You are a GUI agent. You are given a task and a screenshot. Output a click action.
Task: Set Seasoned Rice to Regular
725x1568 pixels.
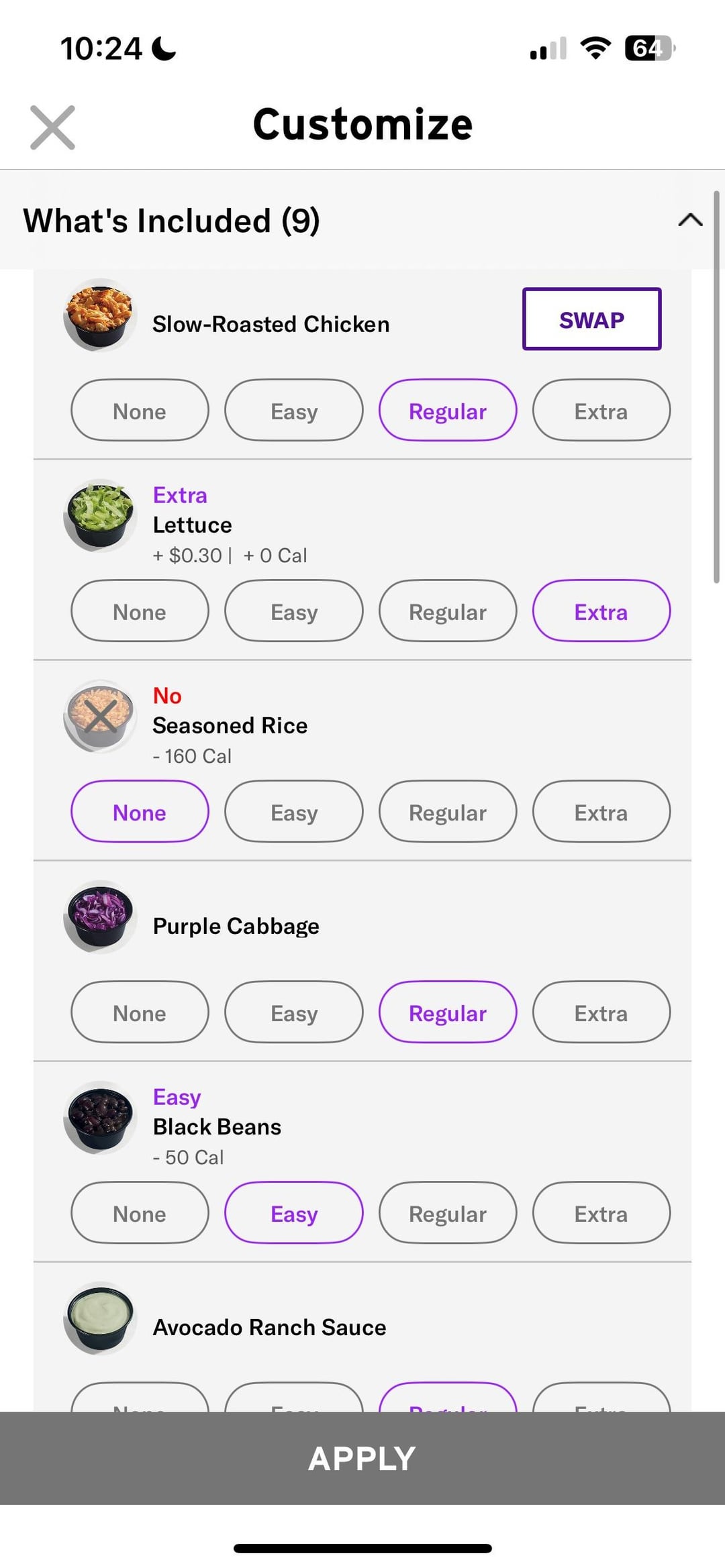coord(448,811)
